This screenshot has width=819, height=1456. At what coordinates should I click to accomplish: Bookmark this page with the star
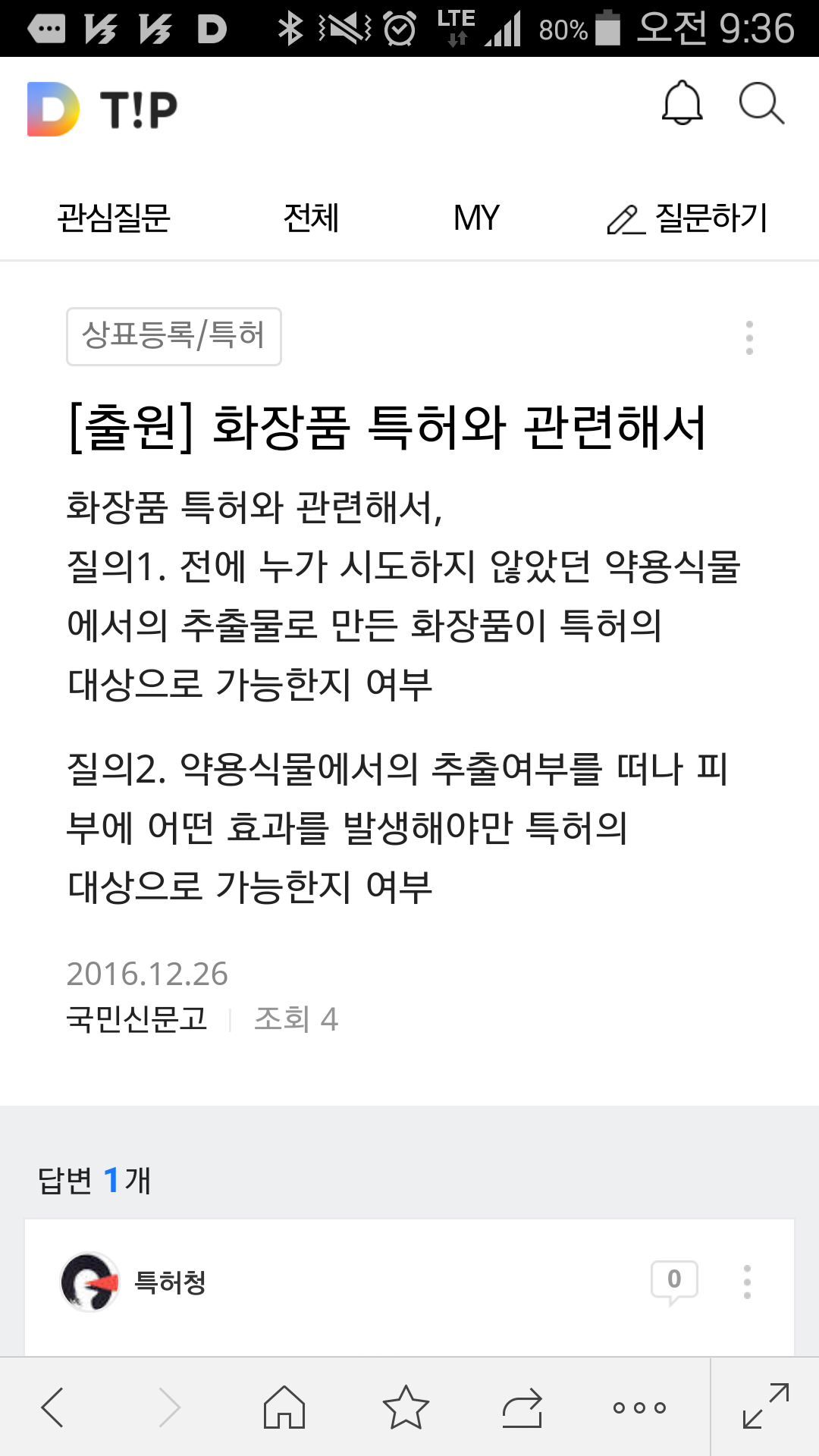pyautogui.click(x=406, y=1407)
